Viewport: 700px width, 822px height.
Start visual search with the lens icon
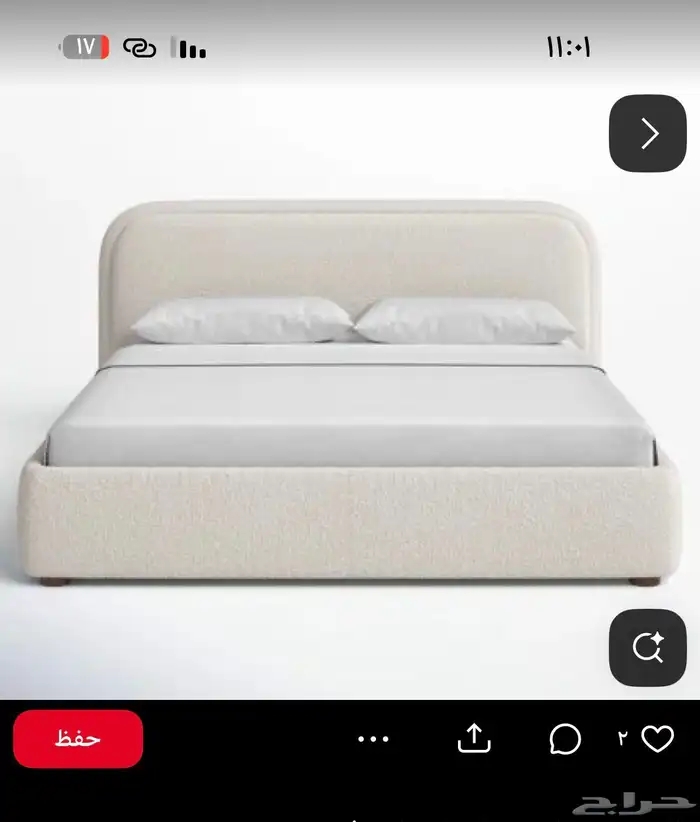pos(648,647)
